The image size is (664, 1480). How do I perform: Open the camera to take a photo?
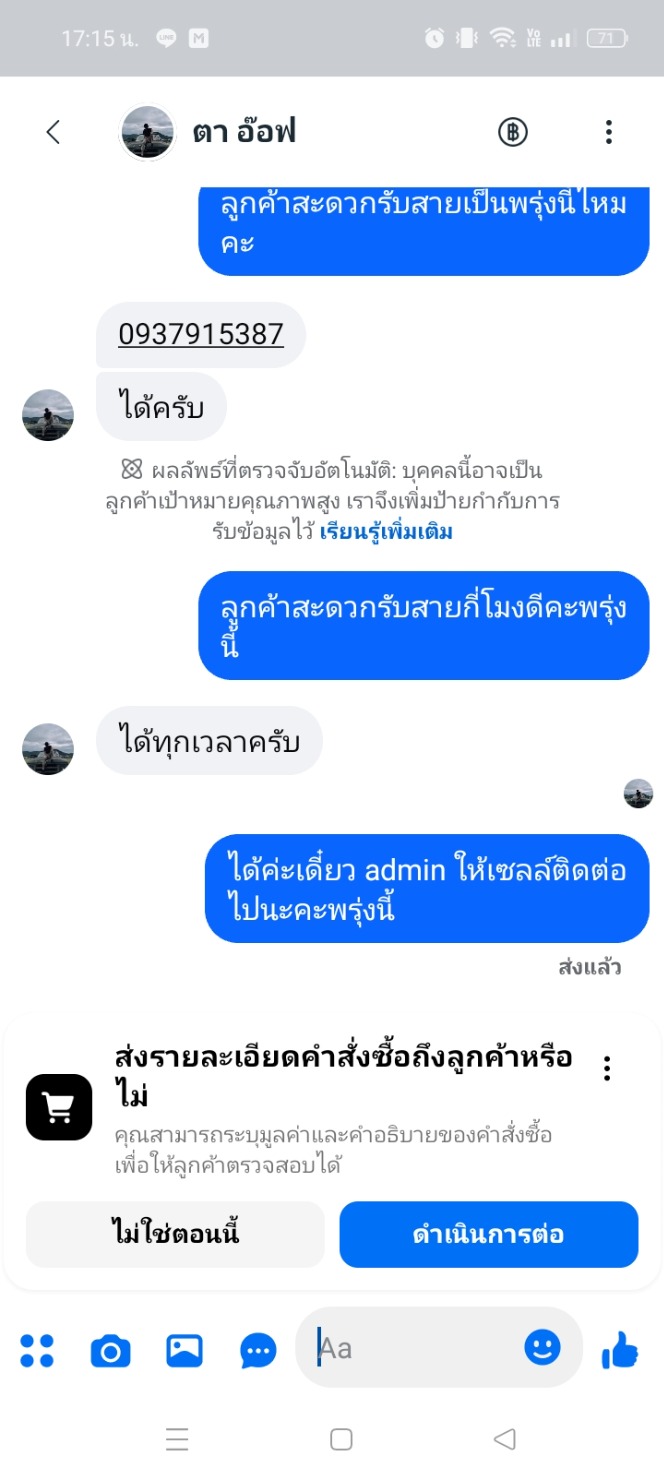click(x=110, y=1351)
